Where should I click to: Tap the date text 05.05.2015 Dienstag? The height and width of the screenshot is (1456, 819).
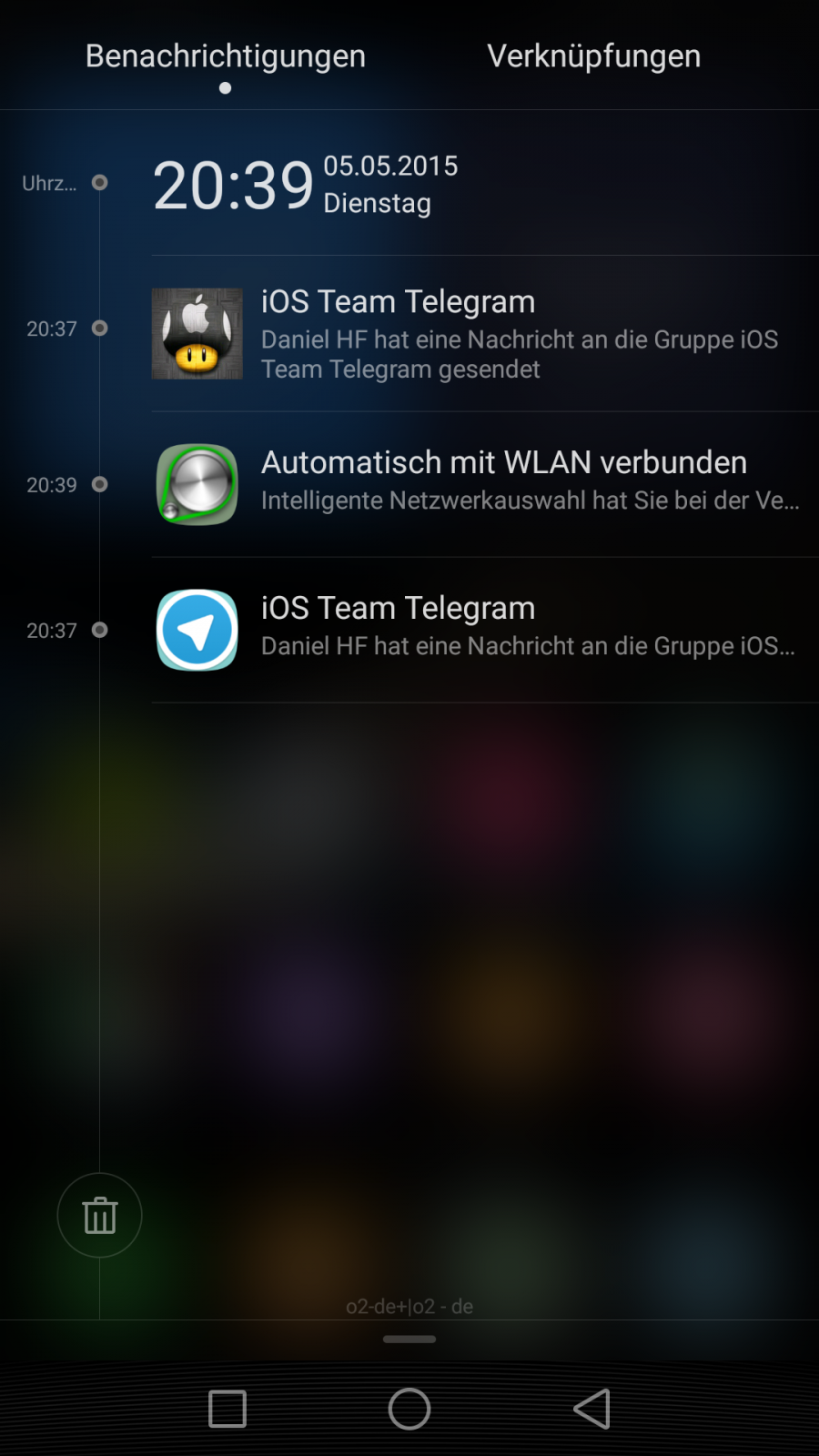coord(391,185)
